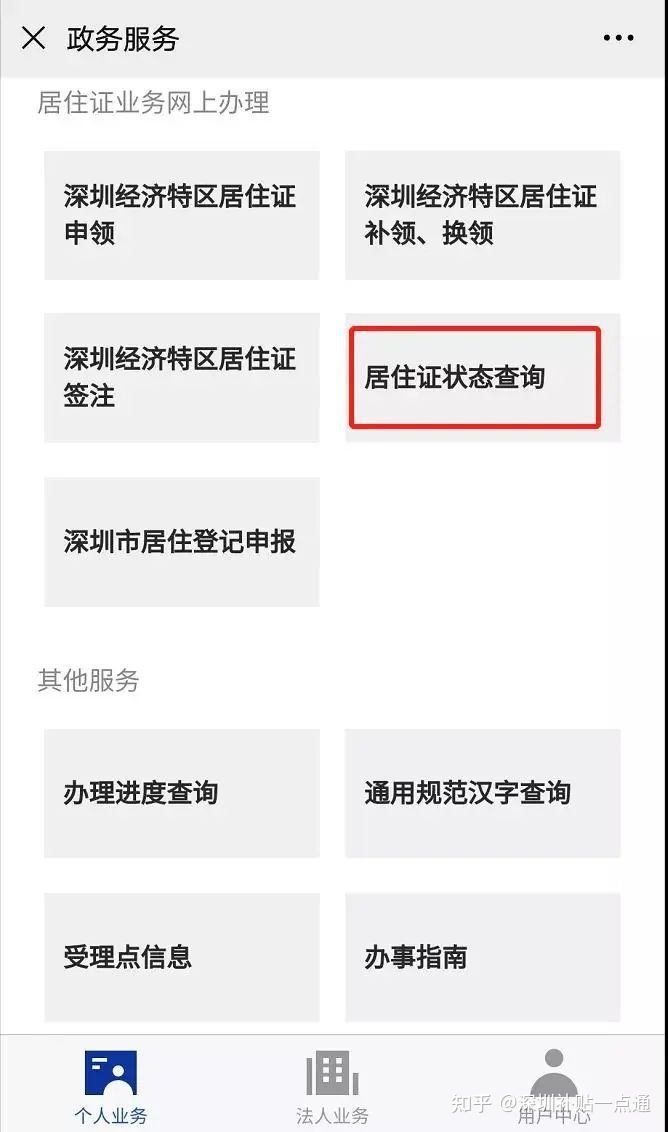
Task: Open 深圳经济特区居住证补领、换领
Action: pyautogui.click(x=482, y=215)
